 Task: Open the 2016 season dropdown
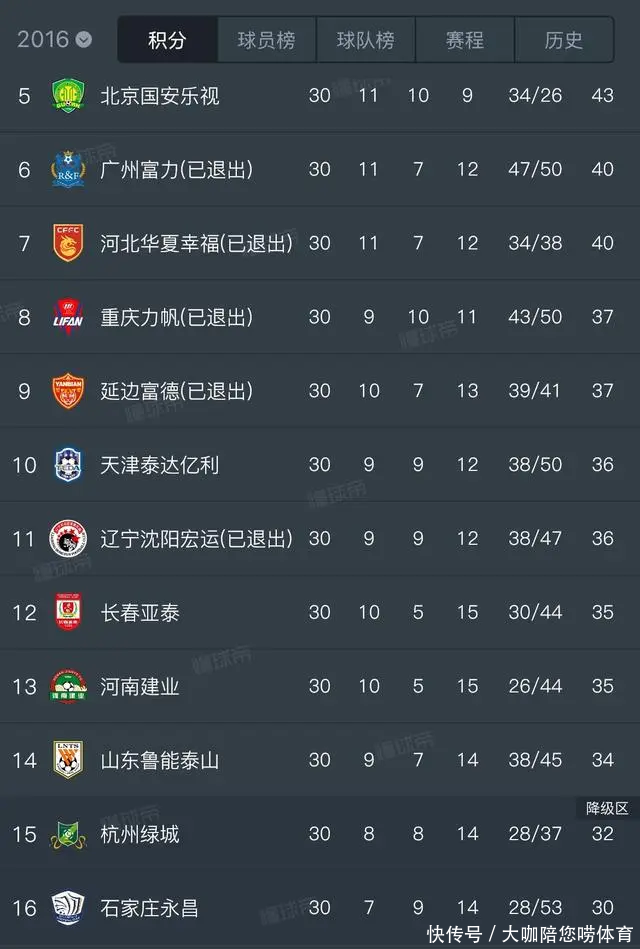[54, 40]
